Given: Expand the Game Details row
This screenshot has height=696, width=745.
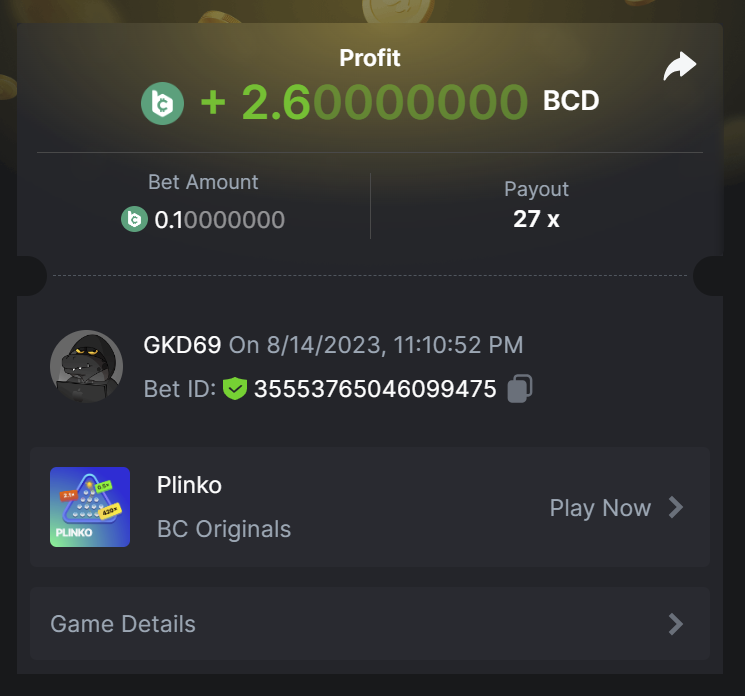Looking at the screenshot, I should click(x=370, y=624).
